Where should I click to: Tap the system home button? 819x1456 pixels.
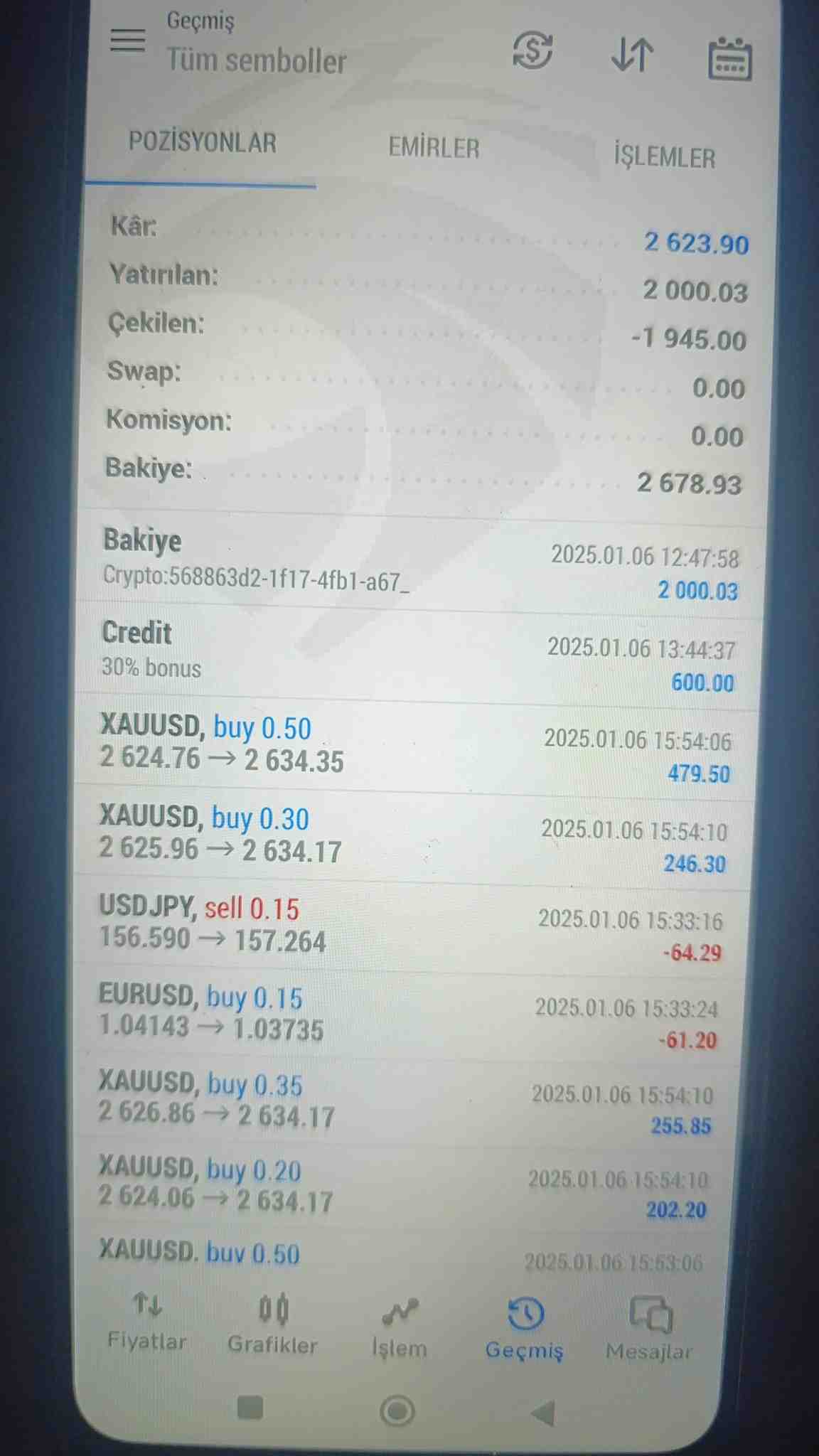397,1410
